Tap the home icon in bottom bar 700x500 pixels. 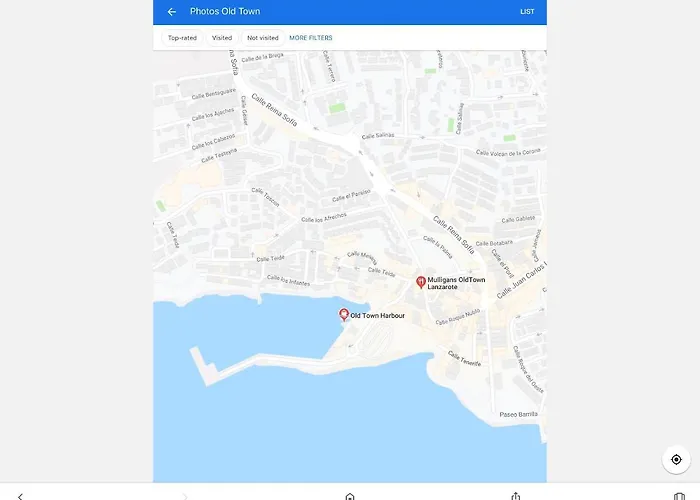coord(350,495)
